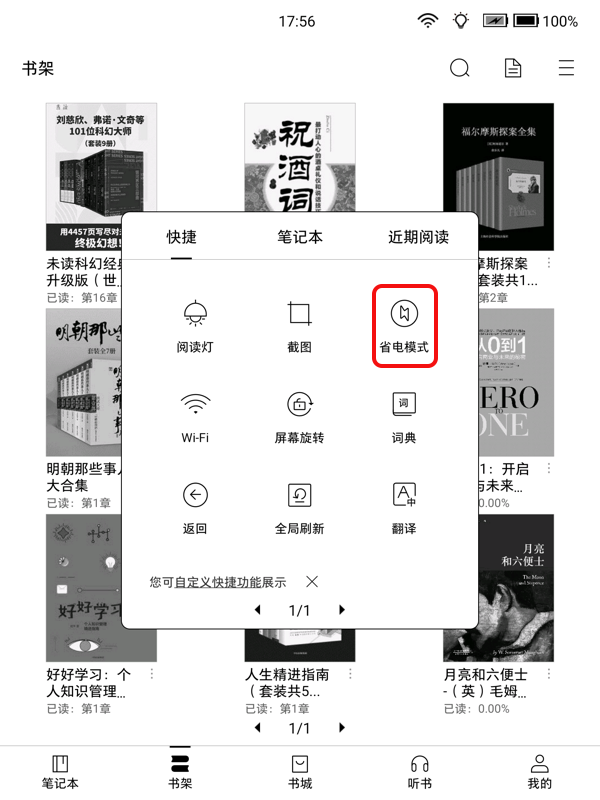
Task: Toggle the 阅读灯 reading light
Action: pos(195,326)
